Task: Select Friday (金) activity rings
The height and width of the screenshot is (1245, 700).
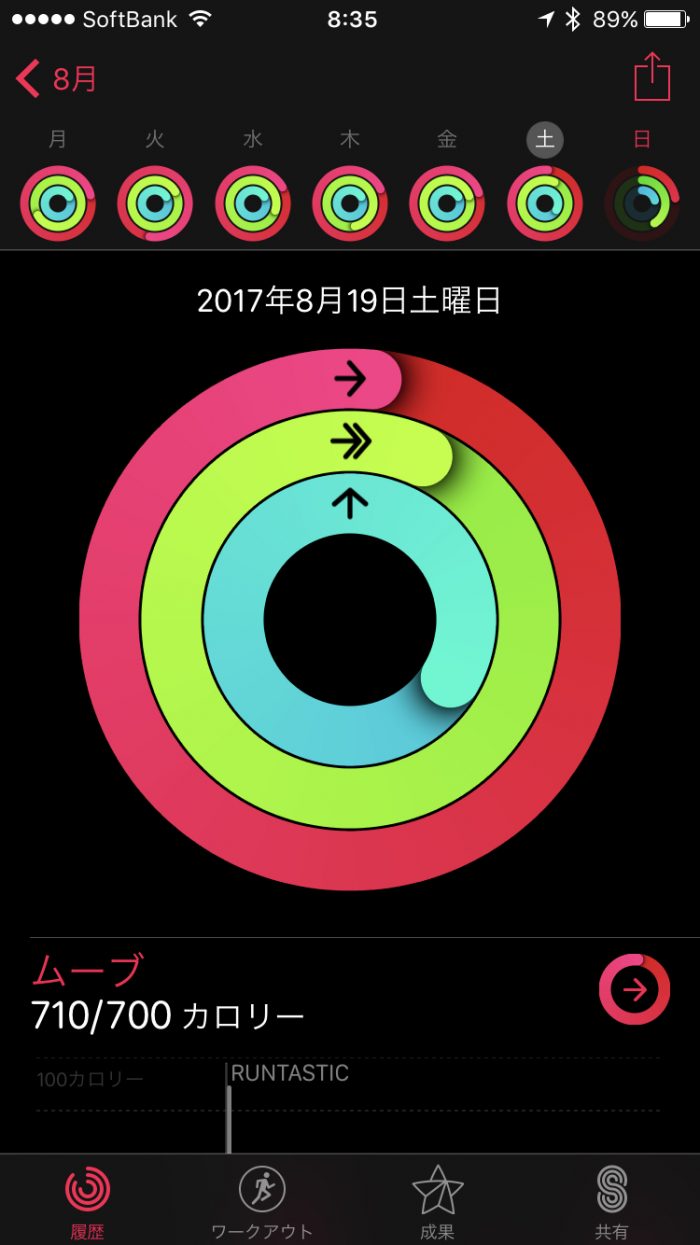Action: pyautogui.click(x=447, y=203)
